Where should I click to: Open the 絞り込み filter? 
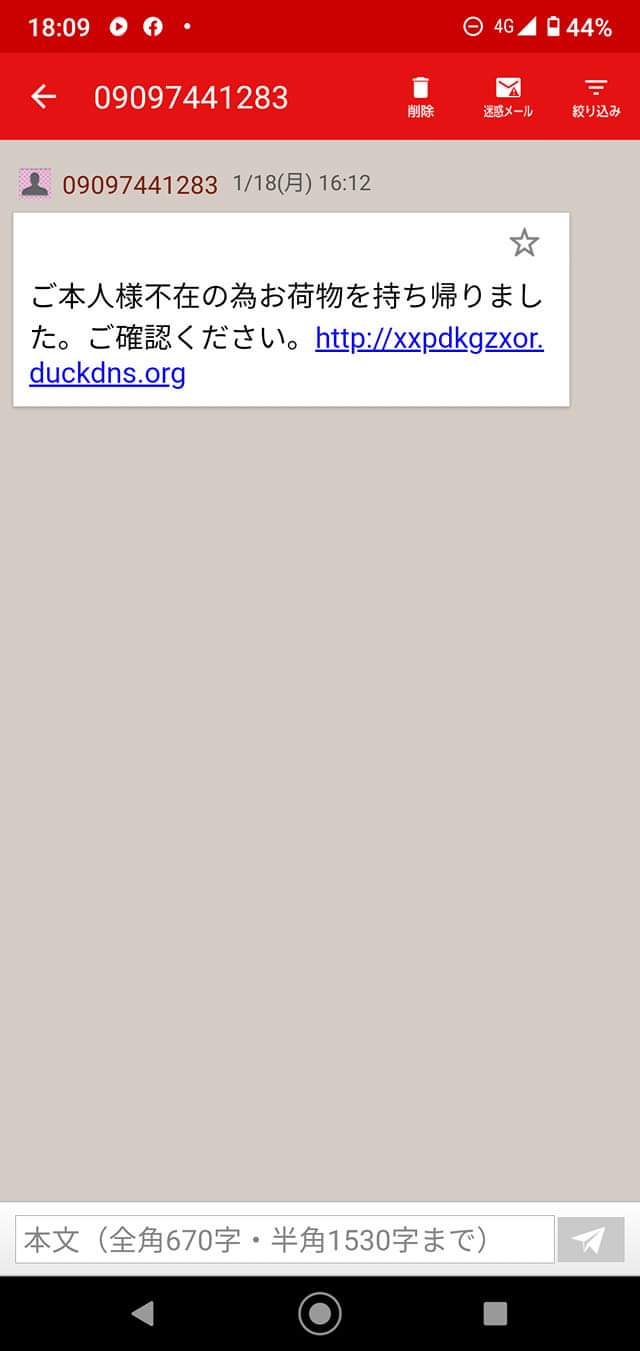596,97
